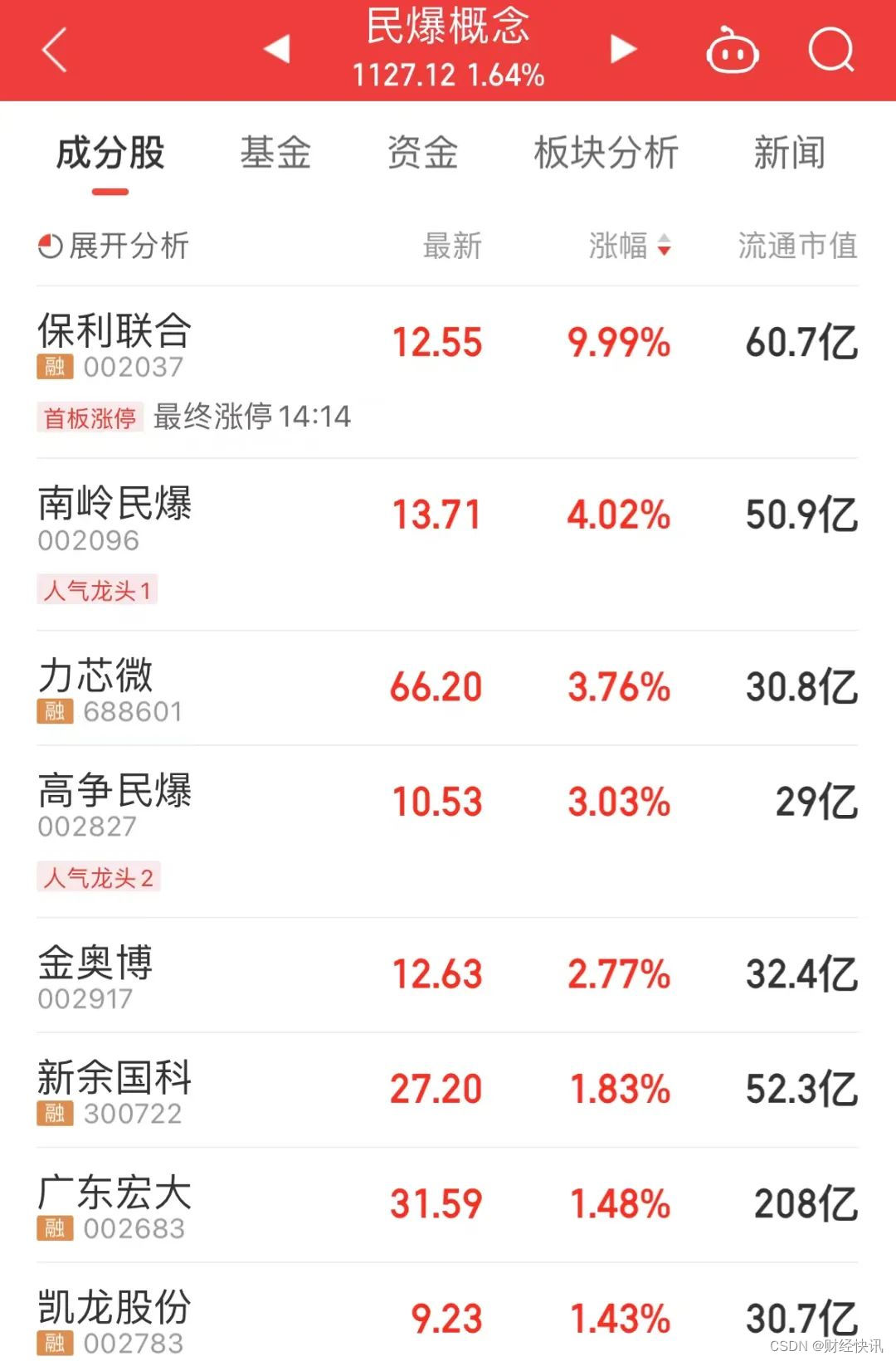Open the robot assistant icon
Viewport: 896px width, 1361px height.
(x=732, y=51)
